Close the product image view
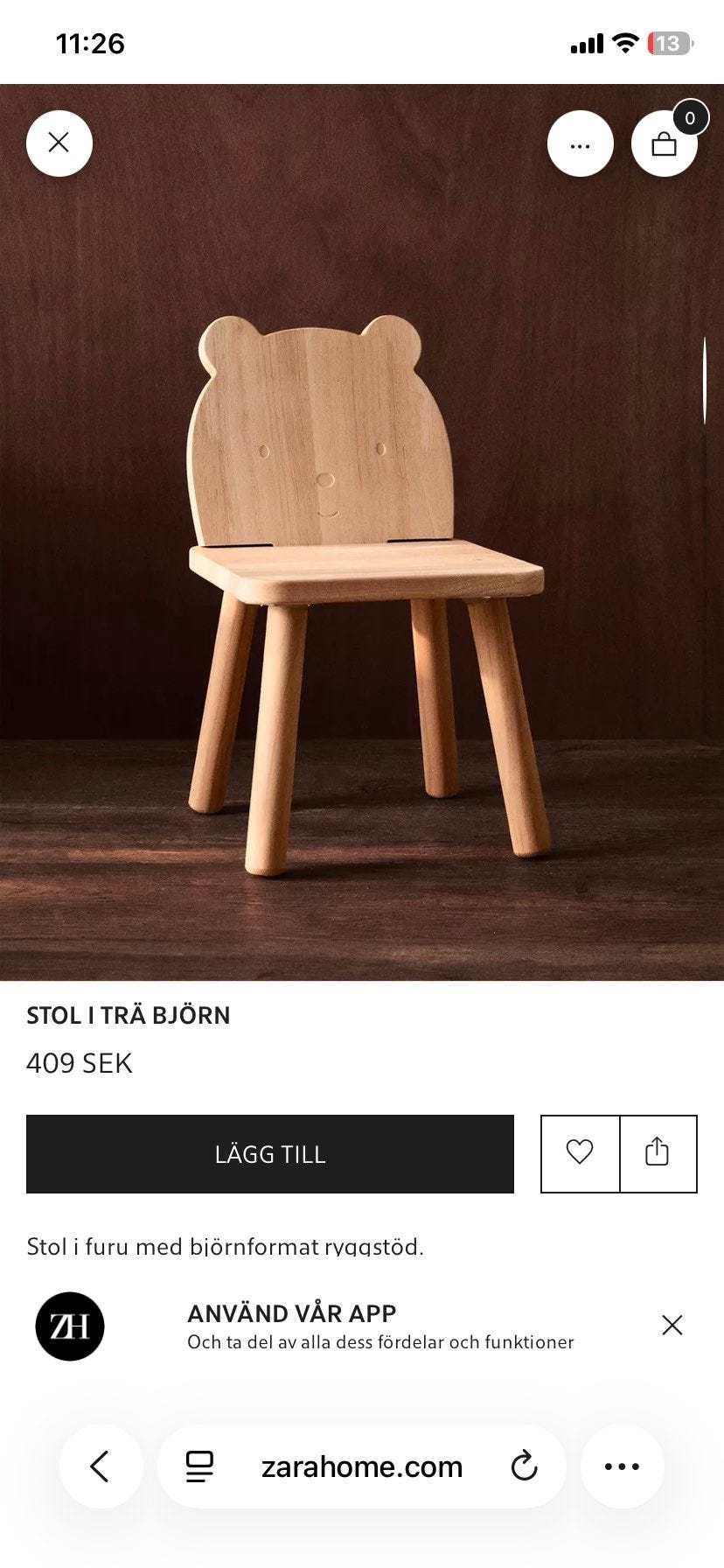The image size is (724, 1568). coord(59,143)
